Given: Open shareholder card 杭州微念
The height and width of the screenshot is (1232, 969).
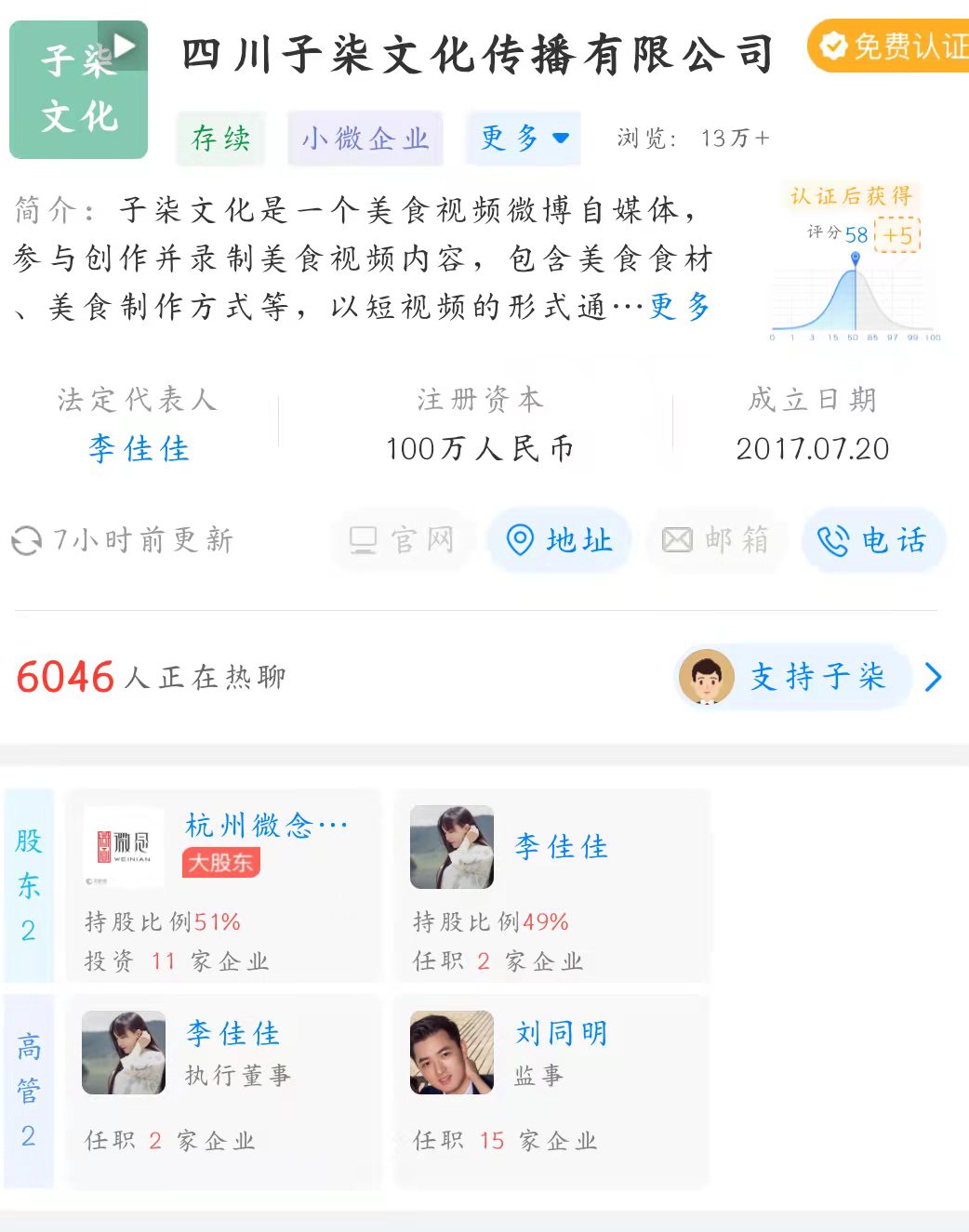Looking at the screenshot, I should [221, 885].
